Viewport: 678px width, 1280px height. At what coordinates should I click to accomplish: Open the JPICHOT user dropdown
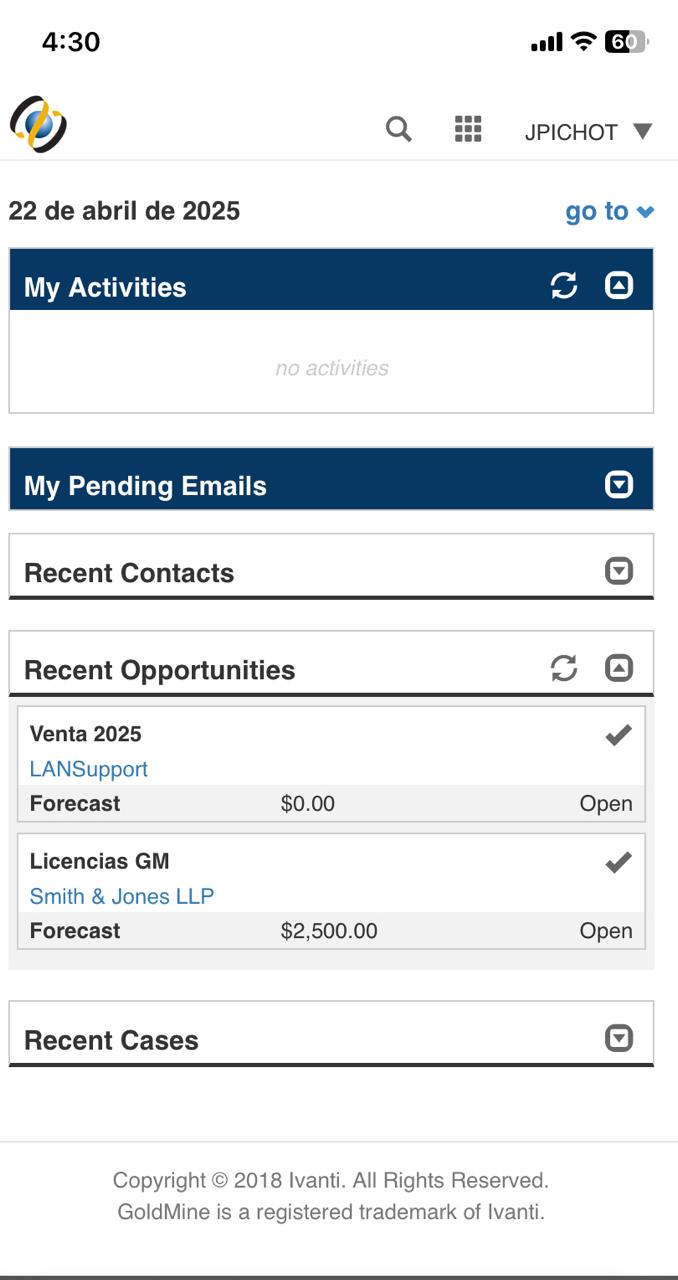(588, 132)
